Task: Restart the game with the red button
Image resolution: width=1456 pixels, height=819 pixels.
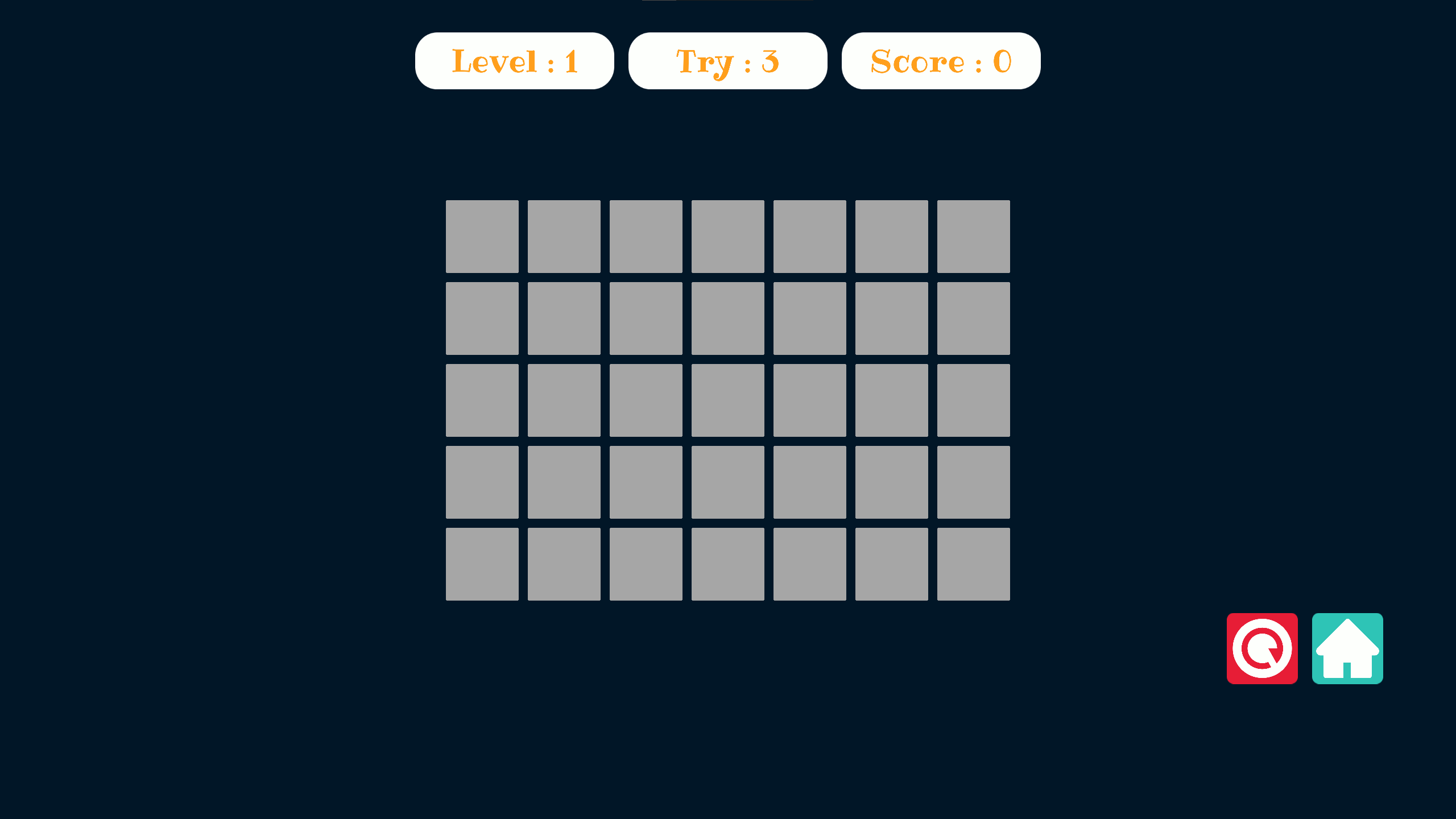Action: click(1261, 648)
